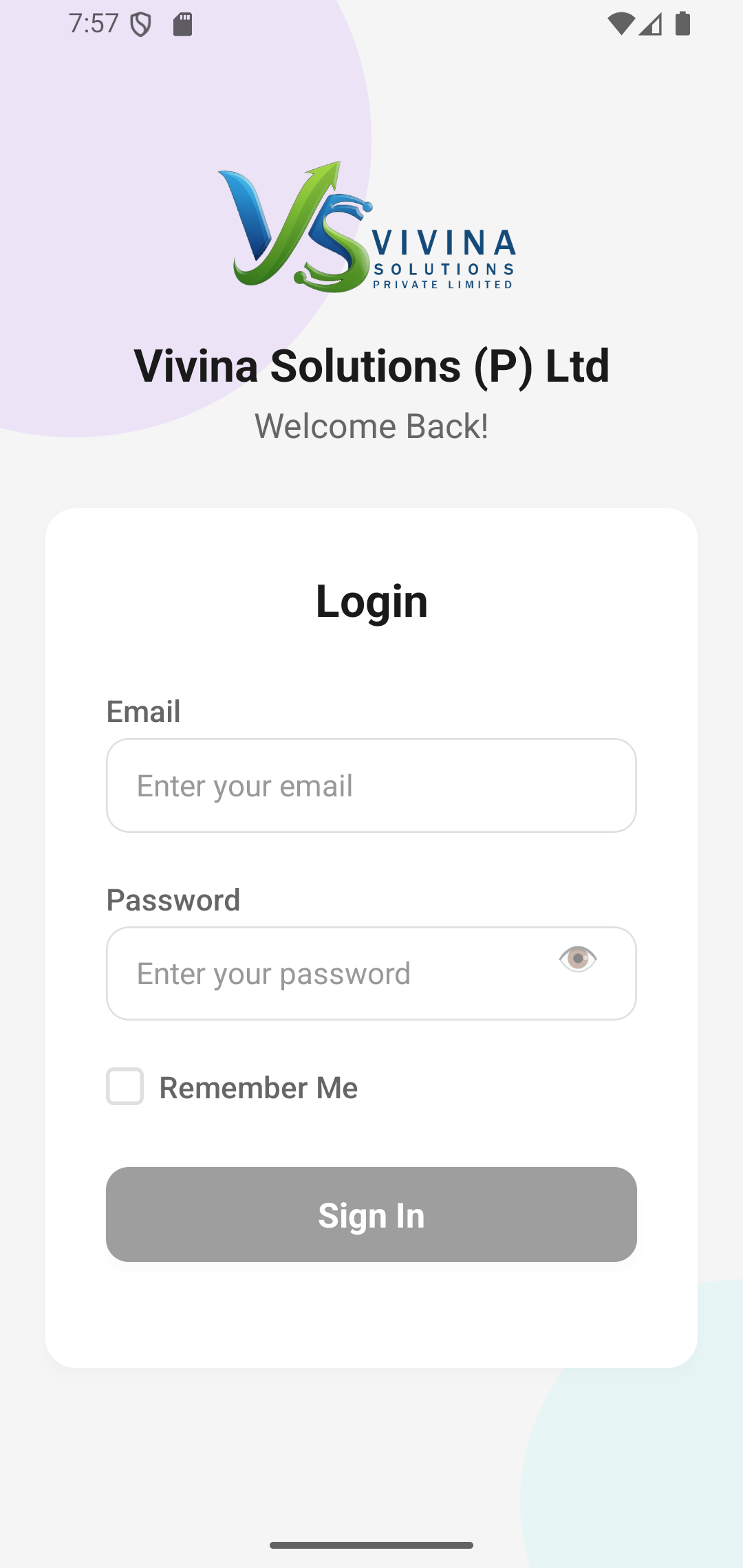Select the Email field label

click(x=143, y=712)
